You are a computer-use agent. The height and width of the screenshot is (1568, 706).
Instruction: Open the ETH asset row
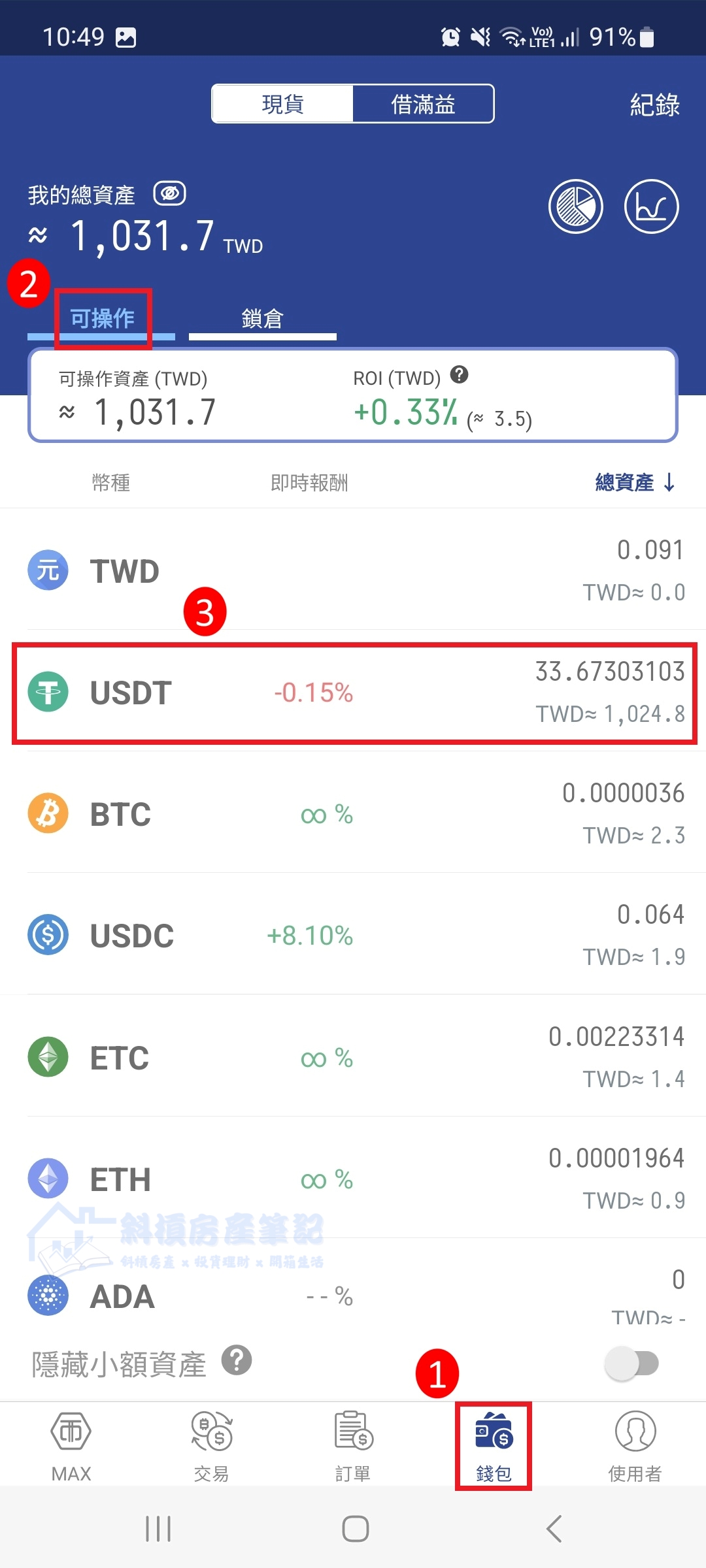(353, 1179)
